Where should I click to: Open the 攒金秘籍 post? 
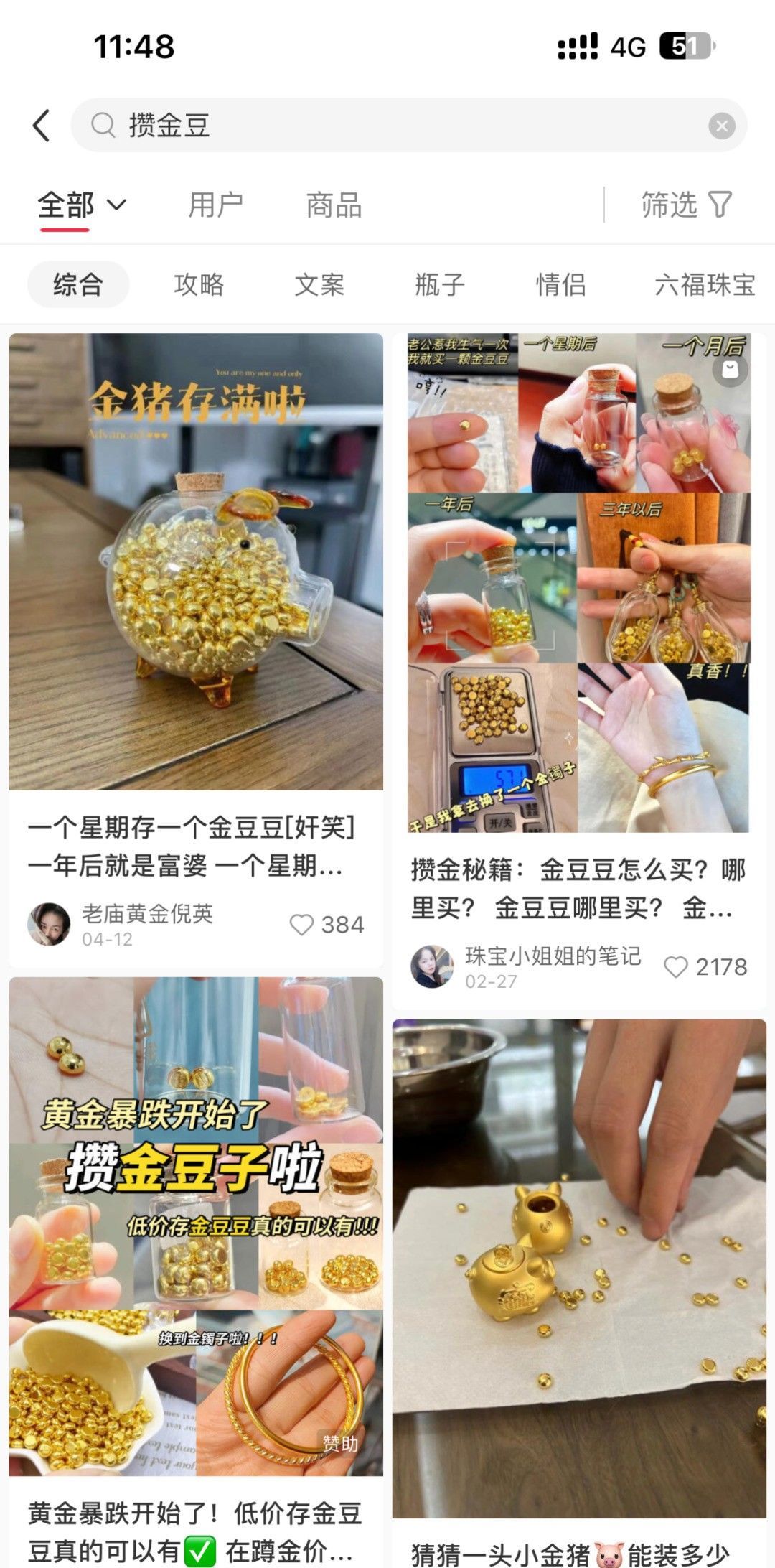click(x=578, y=583)
